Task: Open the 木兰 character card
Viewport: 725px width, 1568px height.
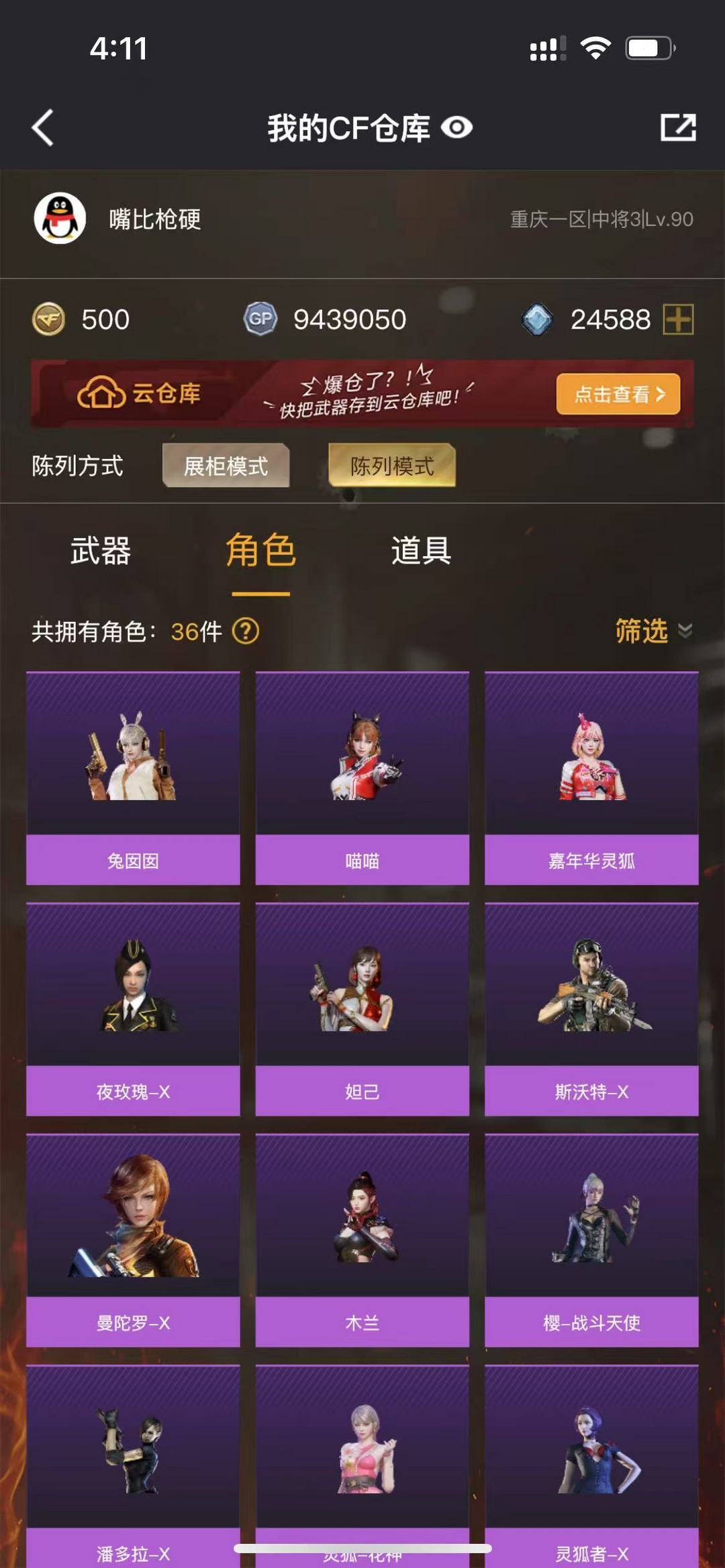Action: point(362,1241)
